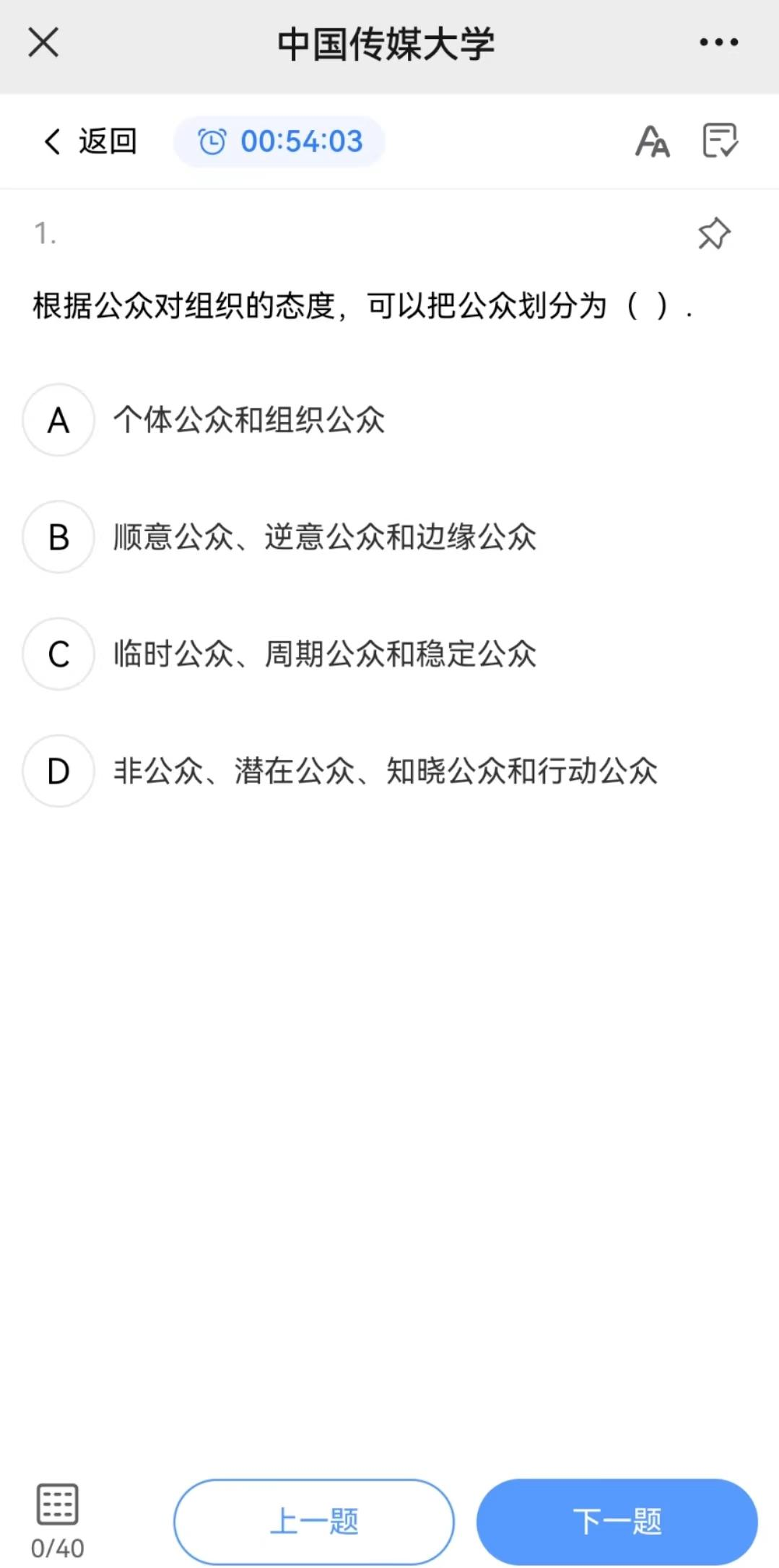Screen dimensions: 779x1568
Task: Open the 0/40 question grid
Action: (57, 1520)
